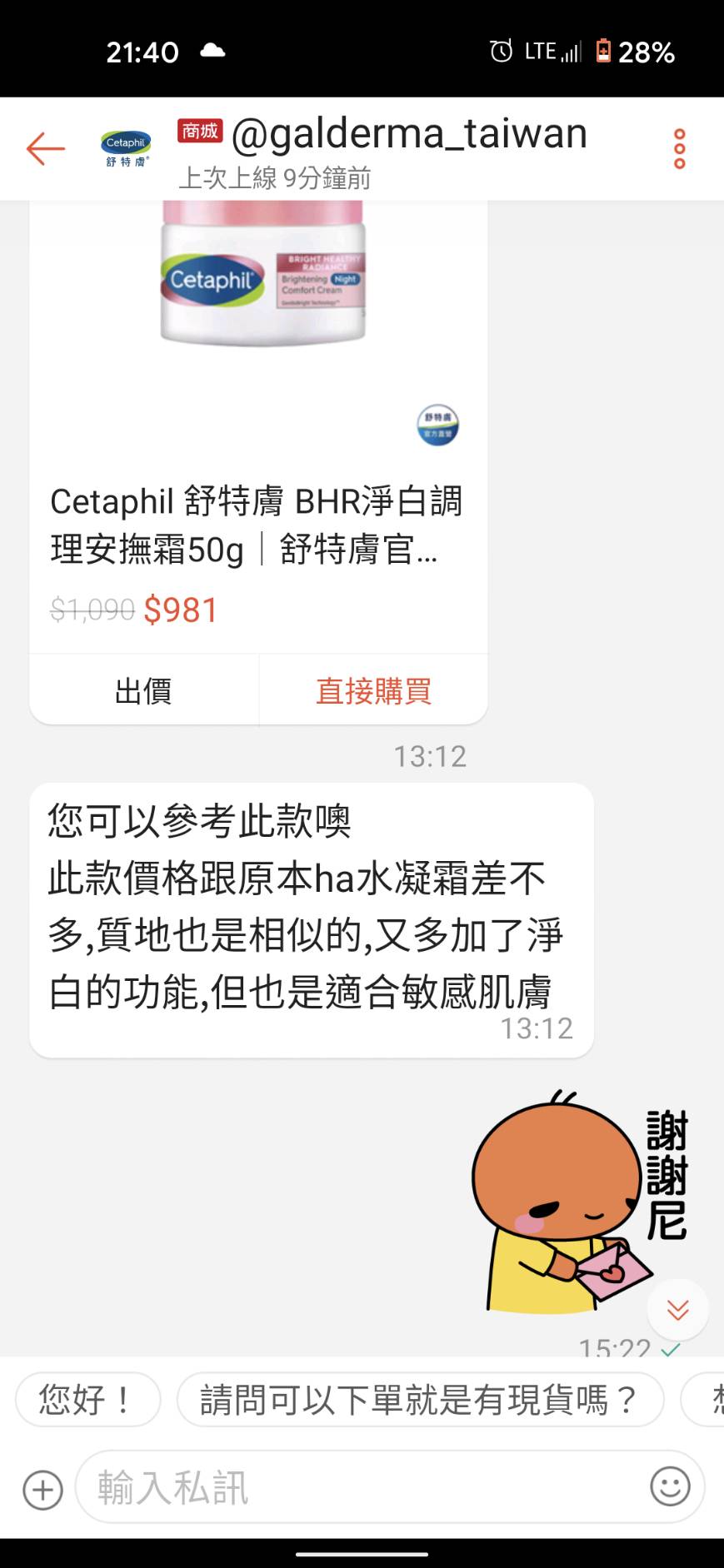This screenshot has height=1568, width=724.
Task: Send the quick reply 您好！
Action: point(87,1401)
